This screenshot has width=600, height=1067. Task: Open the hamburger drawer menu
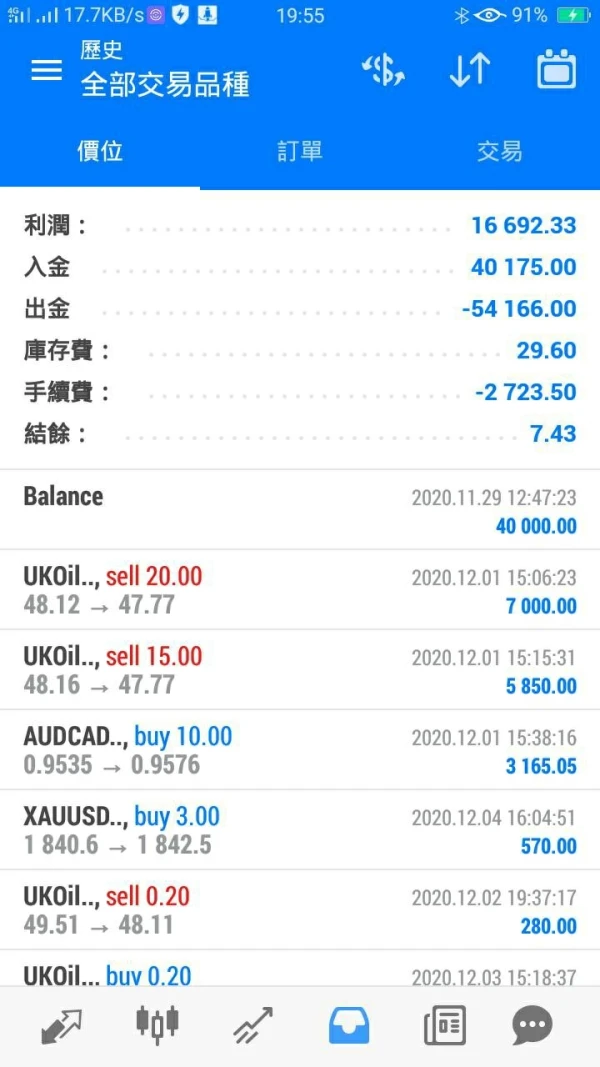point(46,71)
